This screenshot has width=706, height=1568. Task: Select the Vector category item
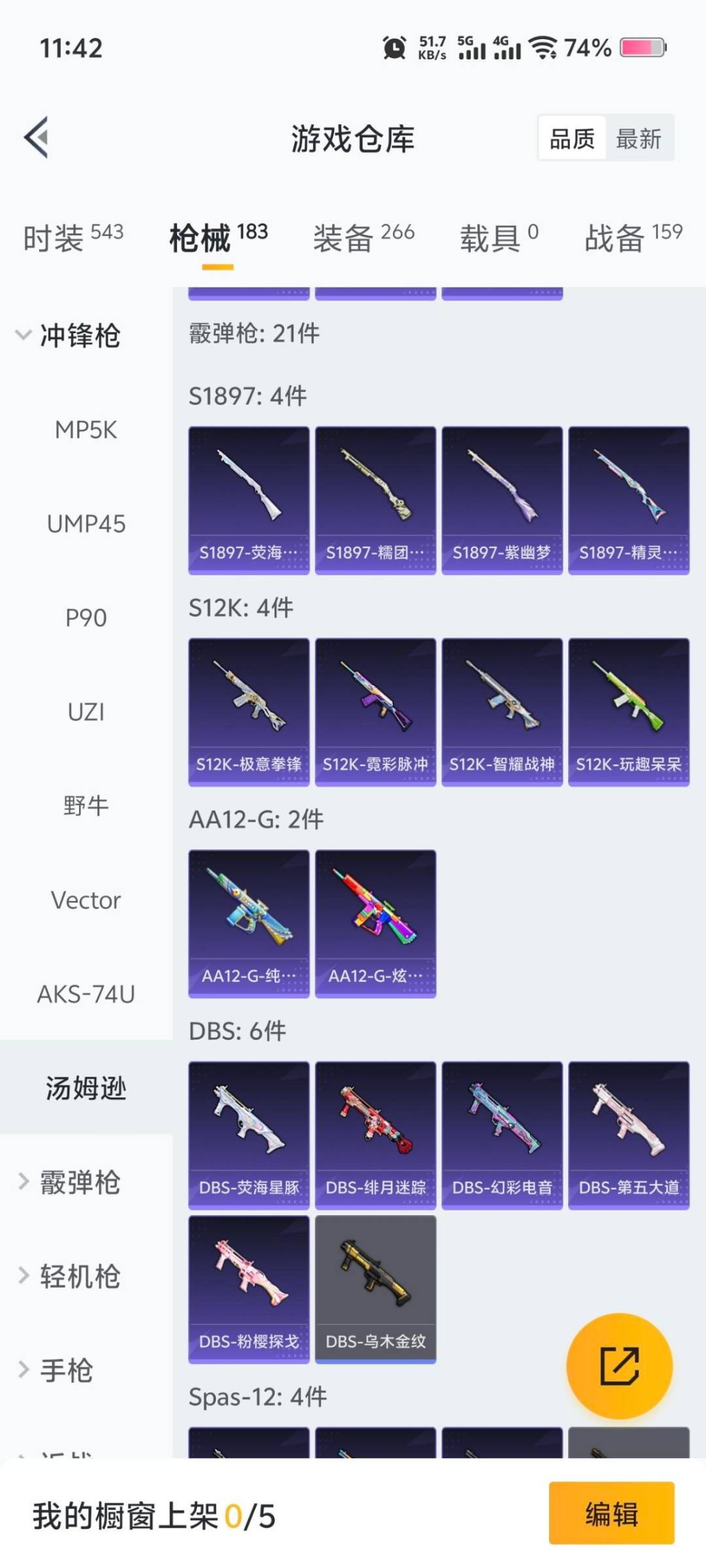(85, 900)
